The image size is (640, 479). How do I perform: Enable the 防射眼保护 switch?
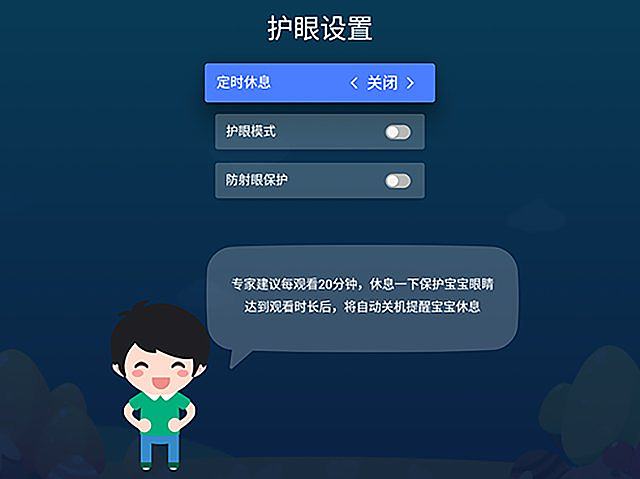[x=397, y=181]
